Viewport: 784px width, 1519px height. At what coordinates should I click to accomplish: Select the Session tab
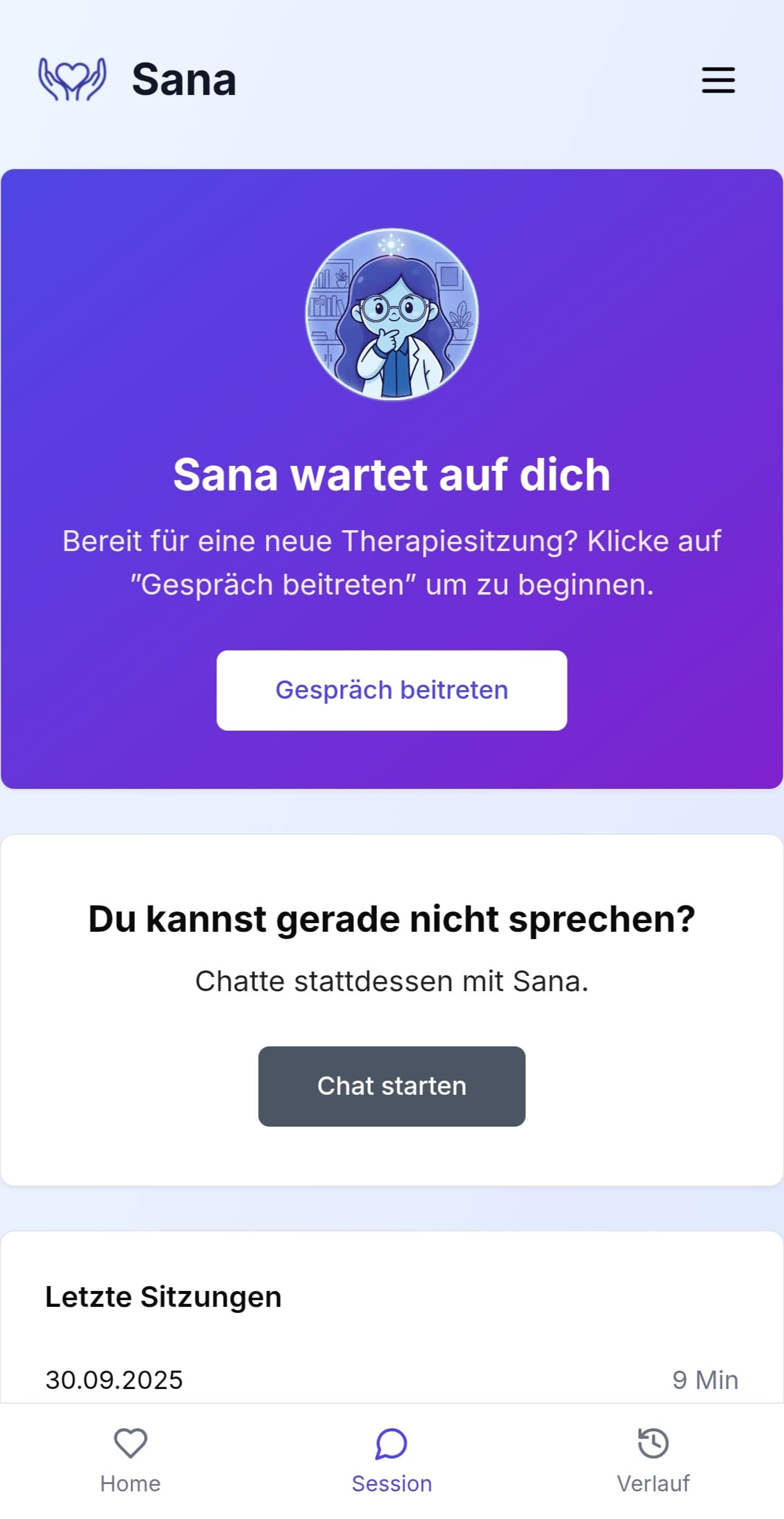(392, 1460)
